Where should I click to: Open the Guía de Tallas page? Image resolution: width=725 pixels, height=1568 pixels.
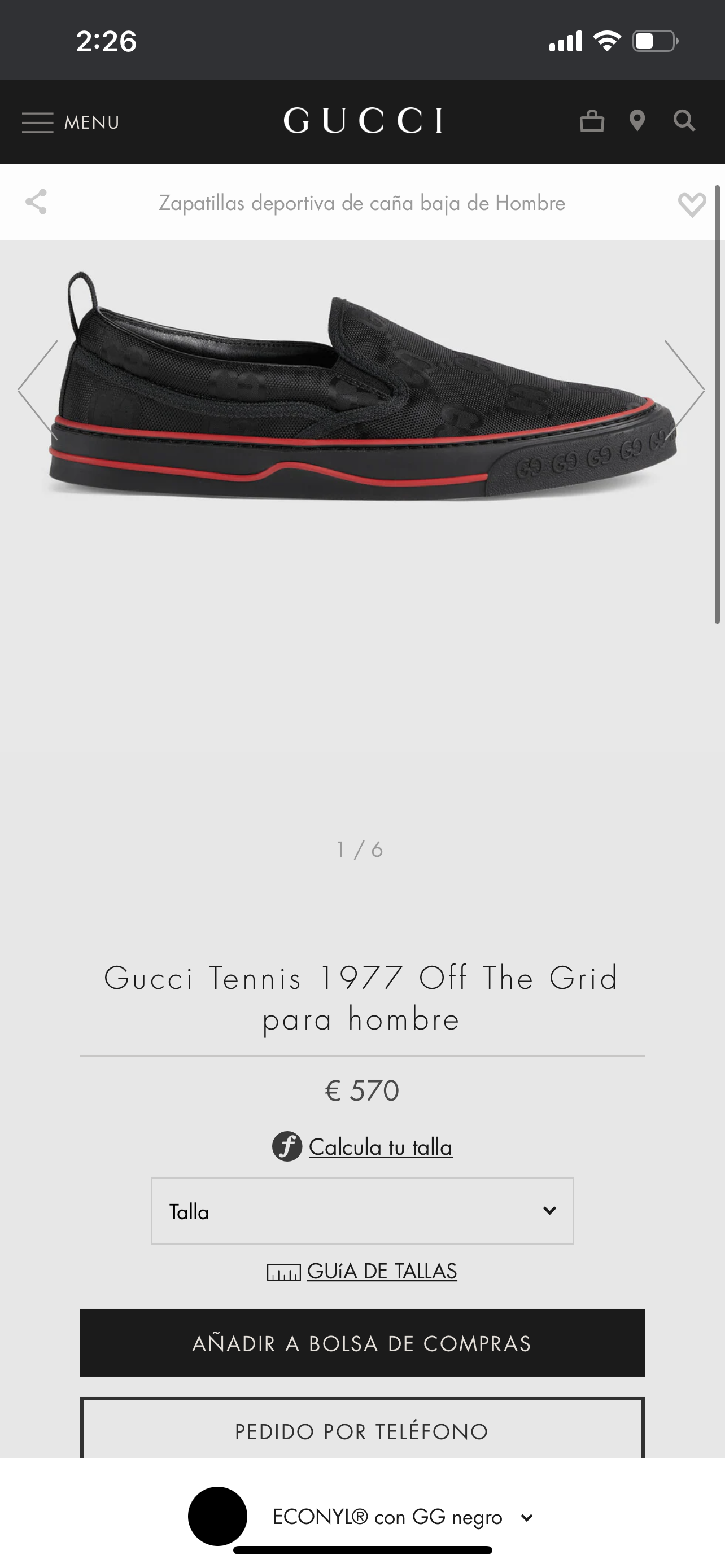coord(382,1271)
